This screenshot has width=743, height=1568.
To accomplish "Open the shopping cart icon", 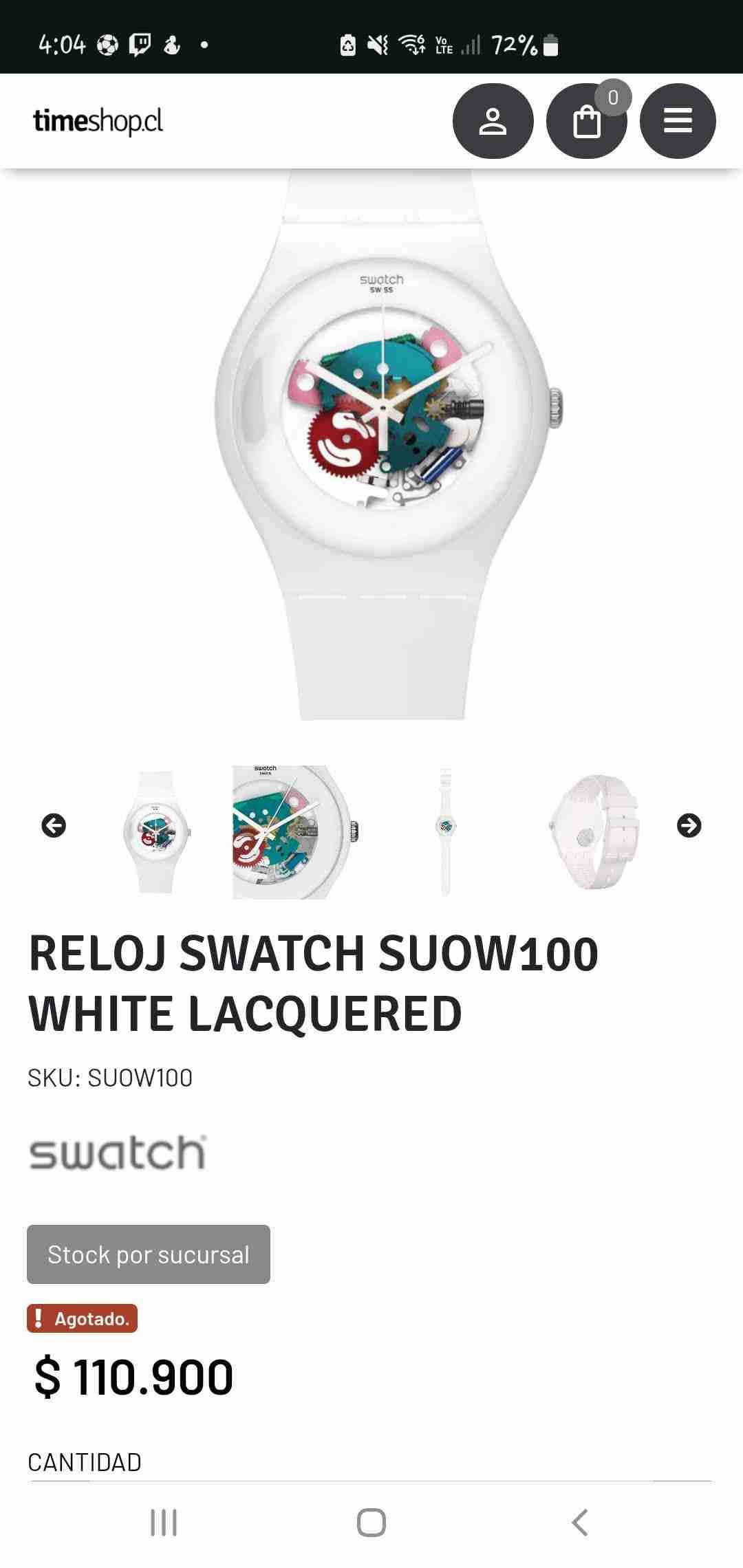I will [586, 120].
